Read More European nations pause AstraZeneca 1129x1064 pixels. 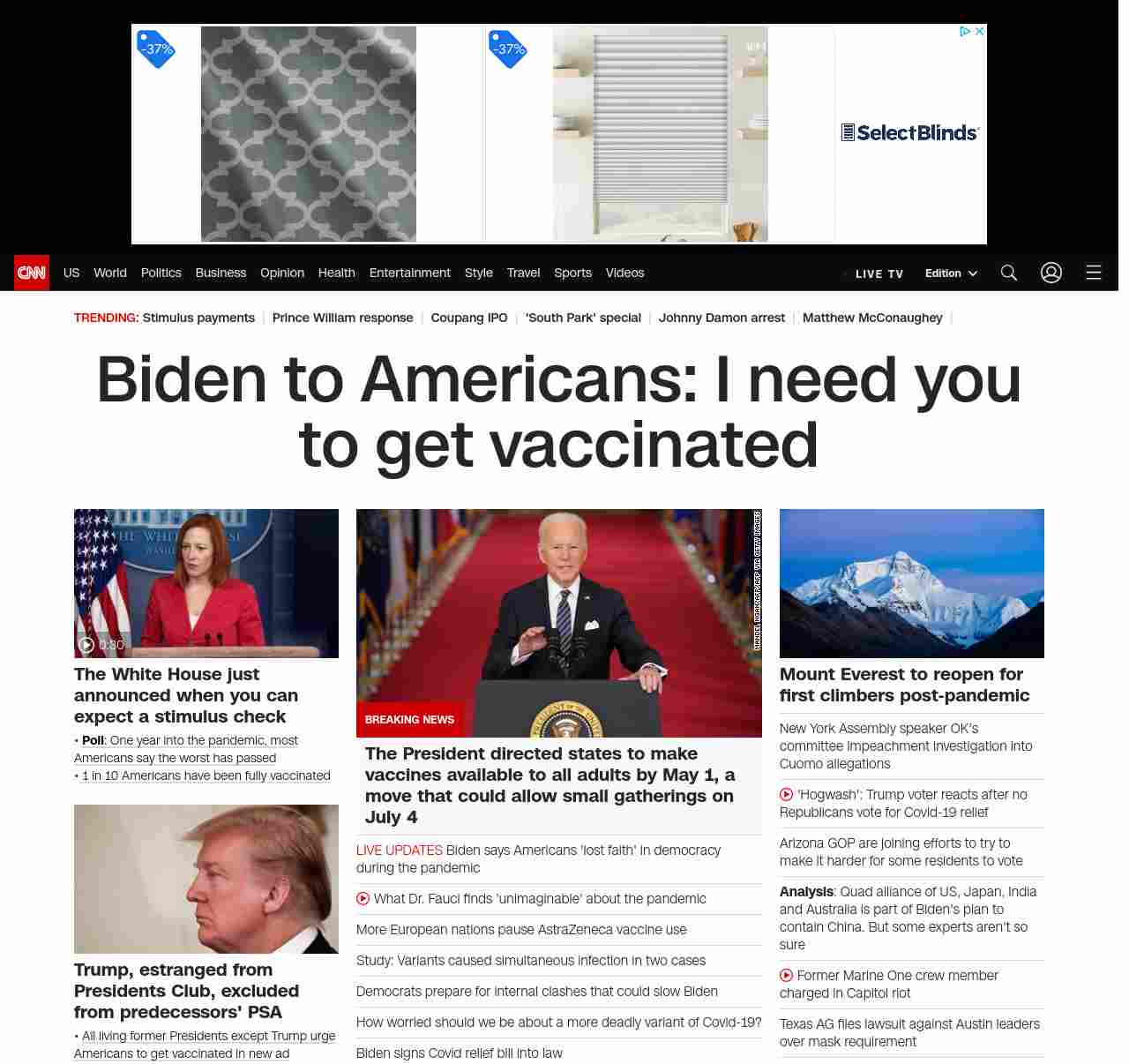pyautogui.click(x=520, y=930)
